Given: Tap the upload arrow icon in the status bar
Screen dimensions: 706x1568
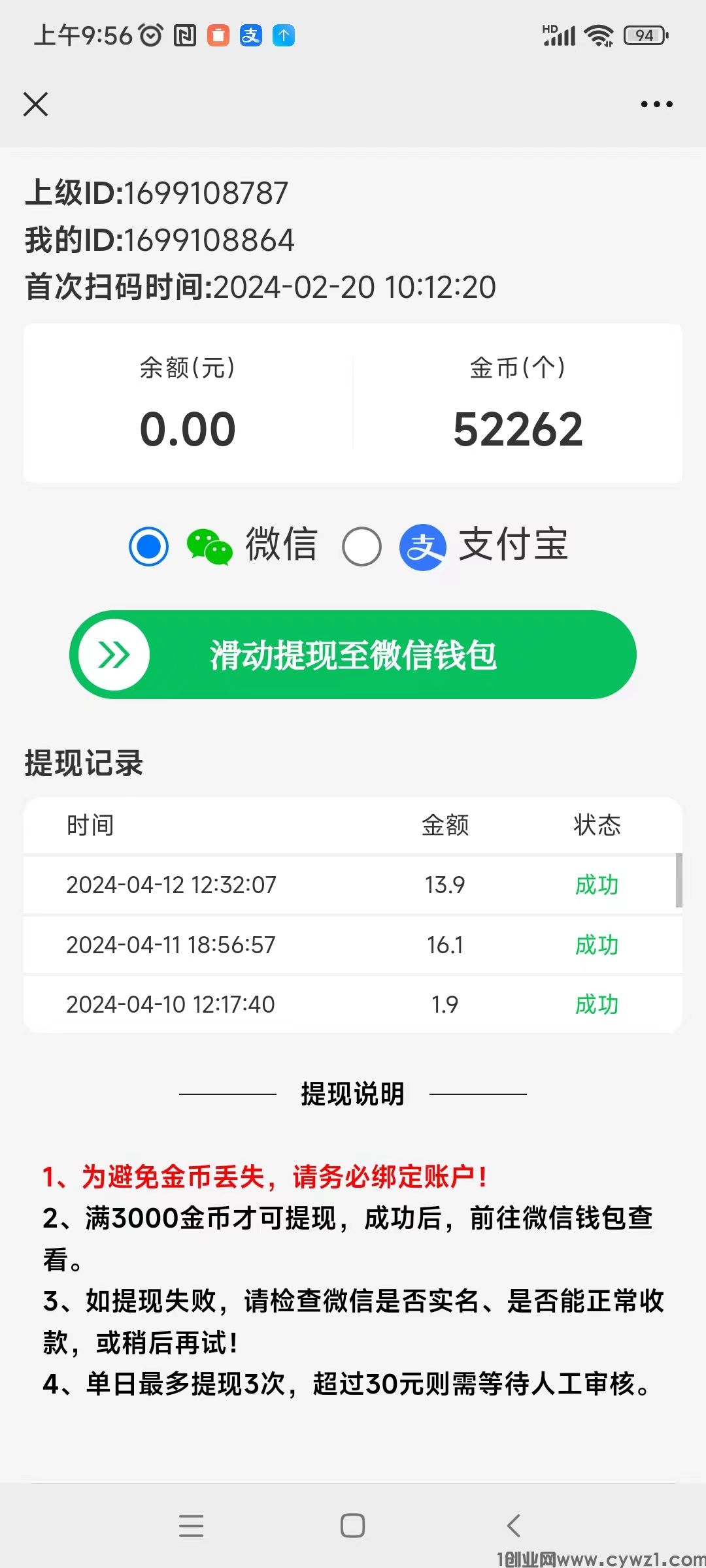Looking at the screenshot, I should pos(283,35).
